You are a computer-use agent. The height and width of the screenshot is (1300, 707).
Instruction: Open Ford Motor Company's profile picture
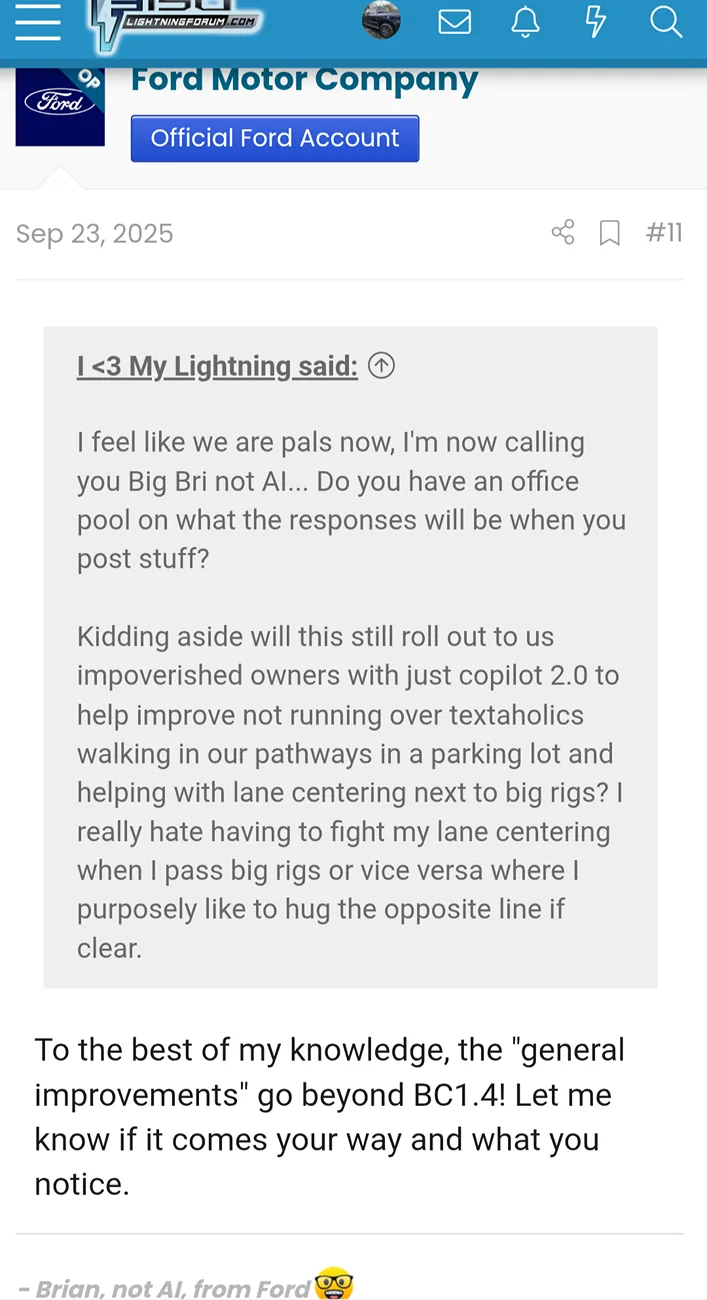[x=60, y=107]
